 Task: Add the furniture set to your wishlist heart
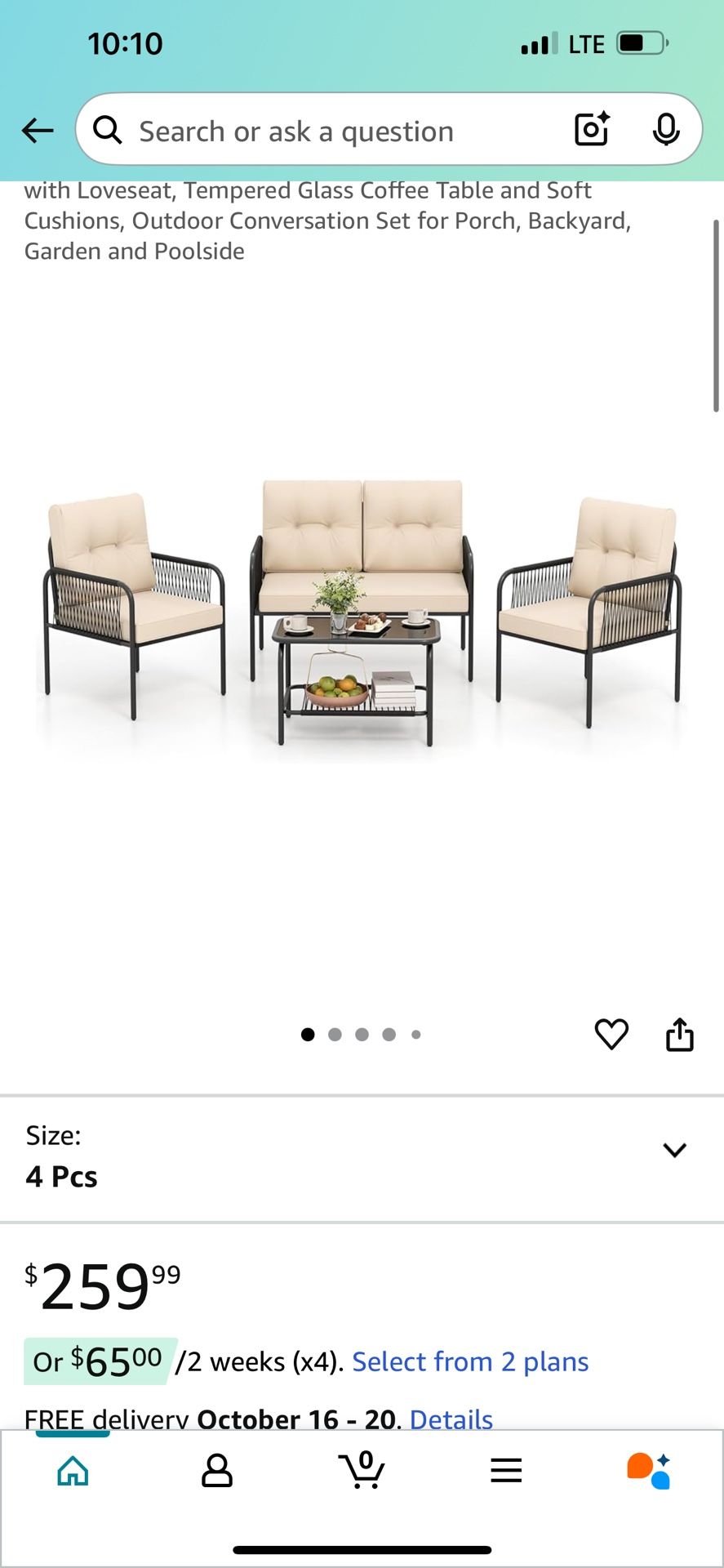pos(611,1034)
